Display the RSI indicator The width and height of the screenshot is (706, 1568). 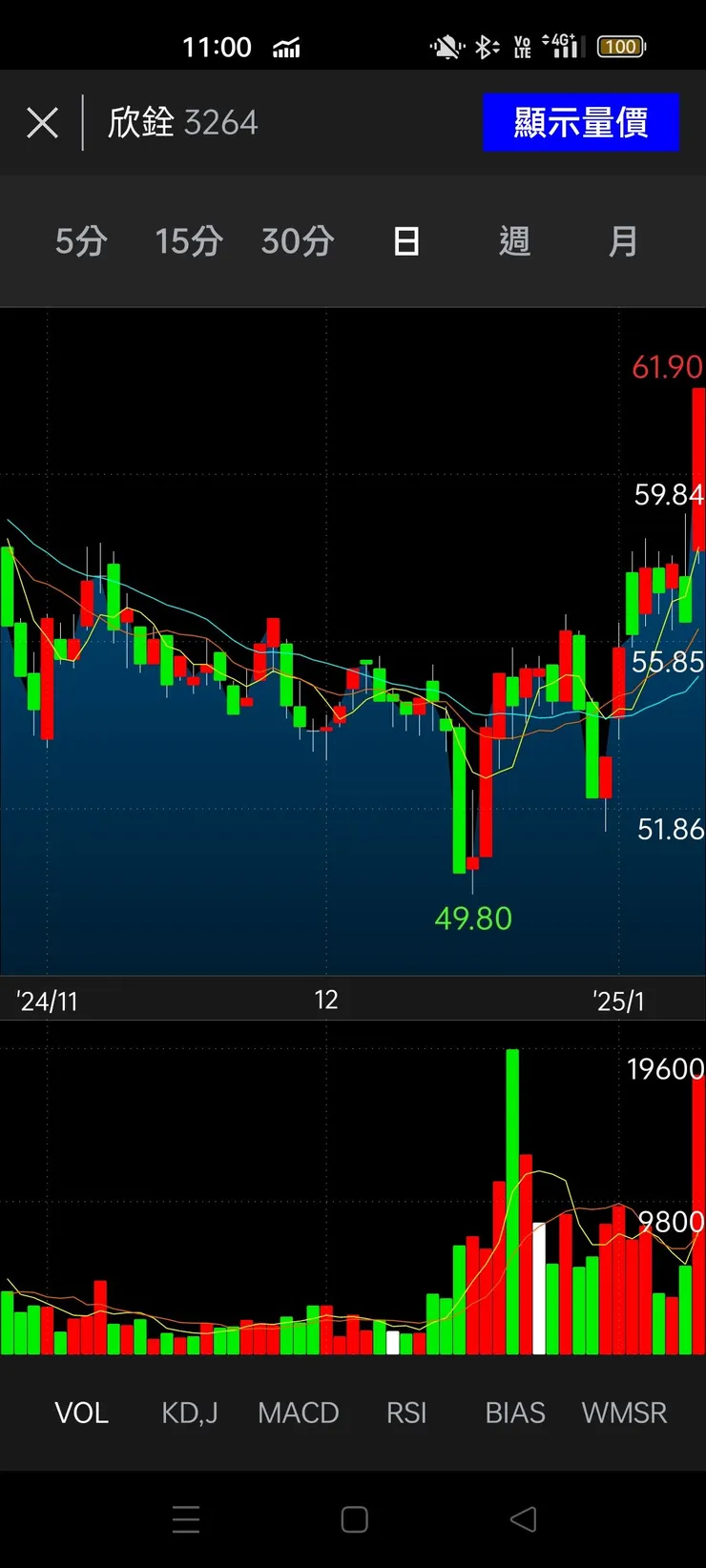(x=406, y=1413)
